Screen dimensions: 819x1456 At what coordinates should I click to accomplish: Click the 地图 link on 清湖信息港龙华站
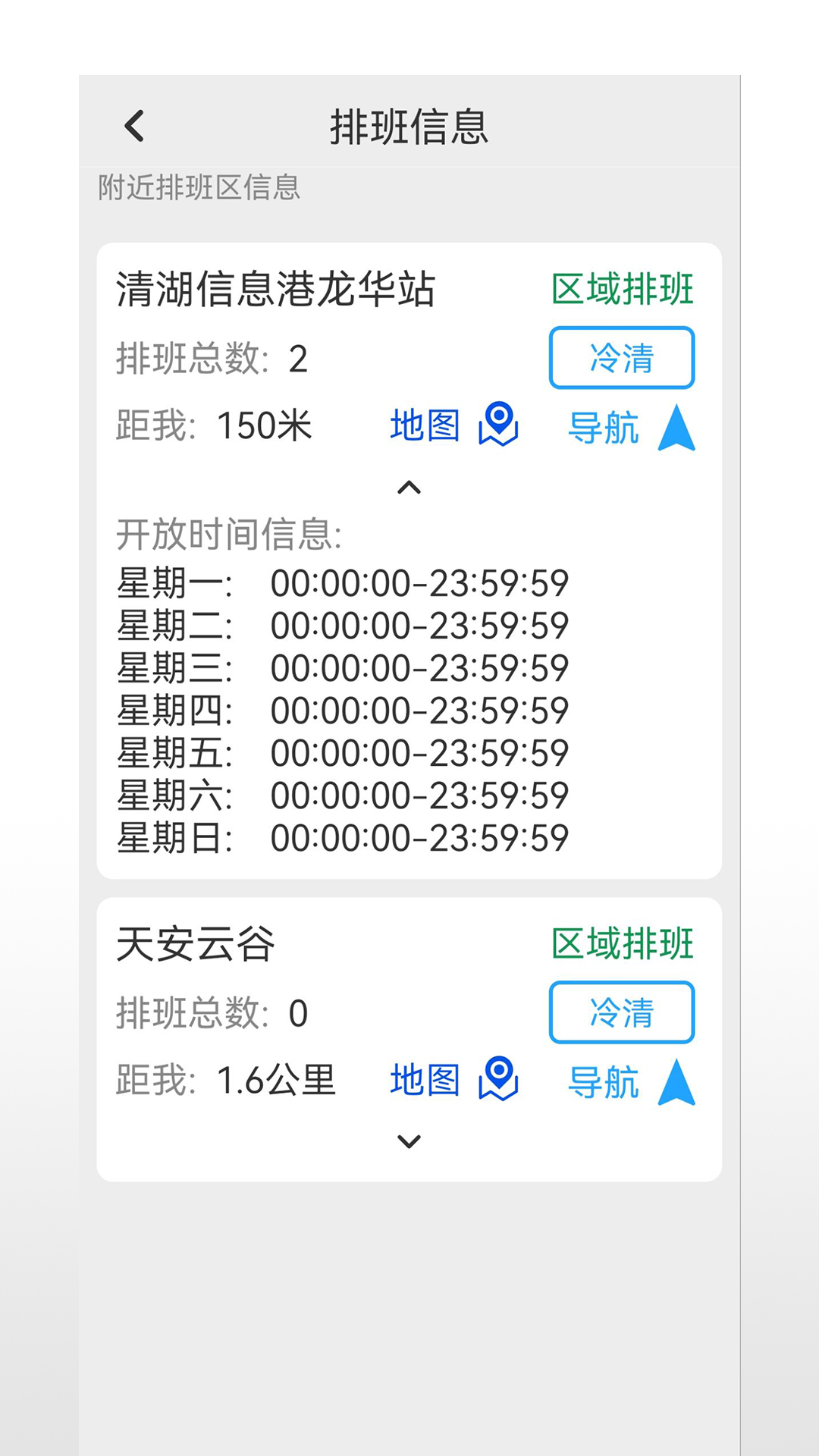tap(425, 425)
